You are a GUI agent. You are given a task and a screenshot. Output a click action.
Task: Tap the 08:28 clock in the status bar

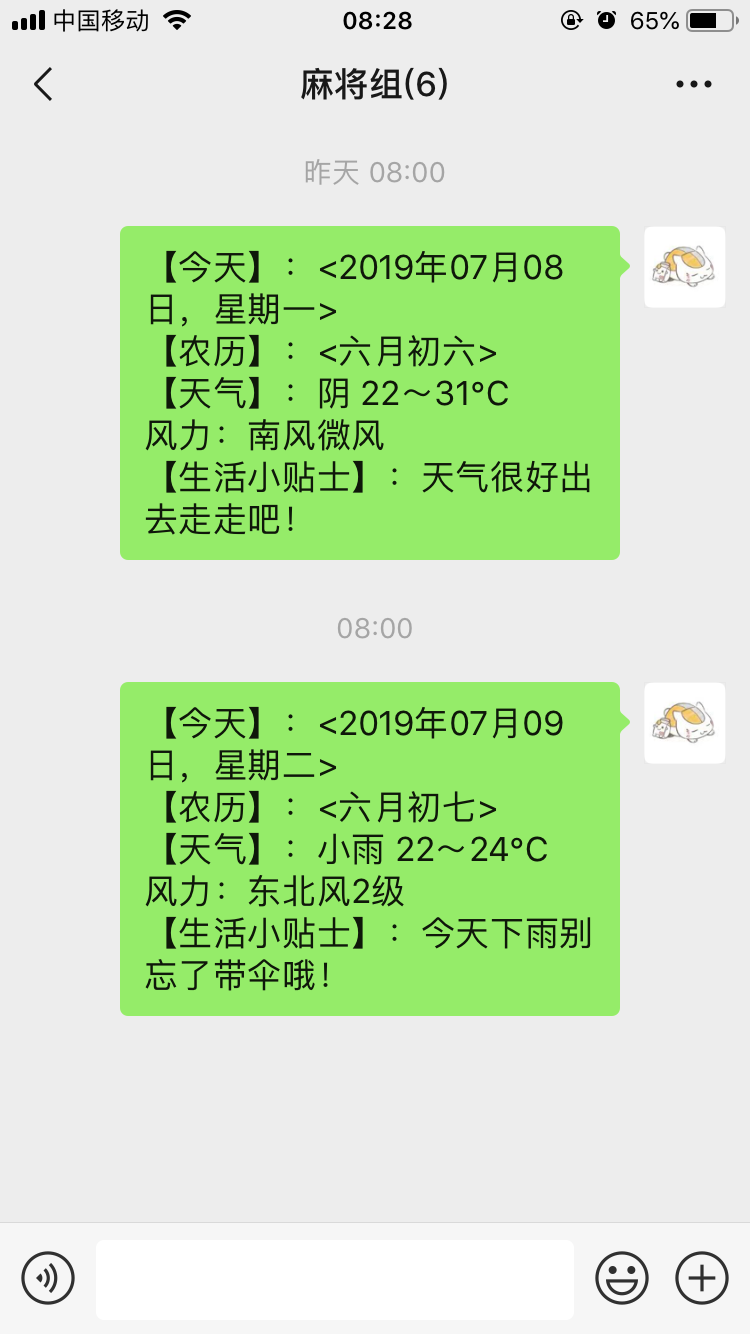coord(375,20)
